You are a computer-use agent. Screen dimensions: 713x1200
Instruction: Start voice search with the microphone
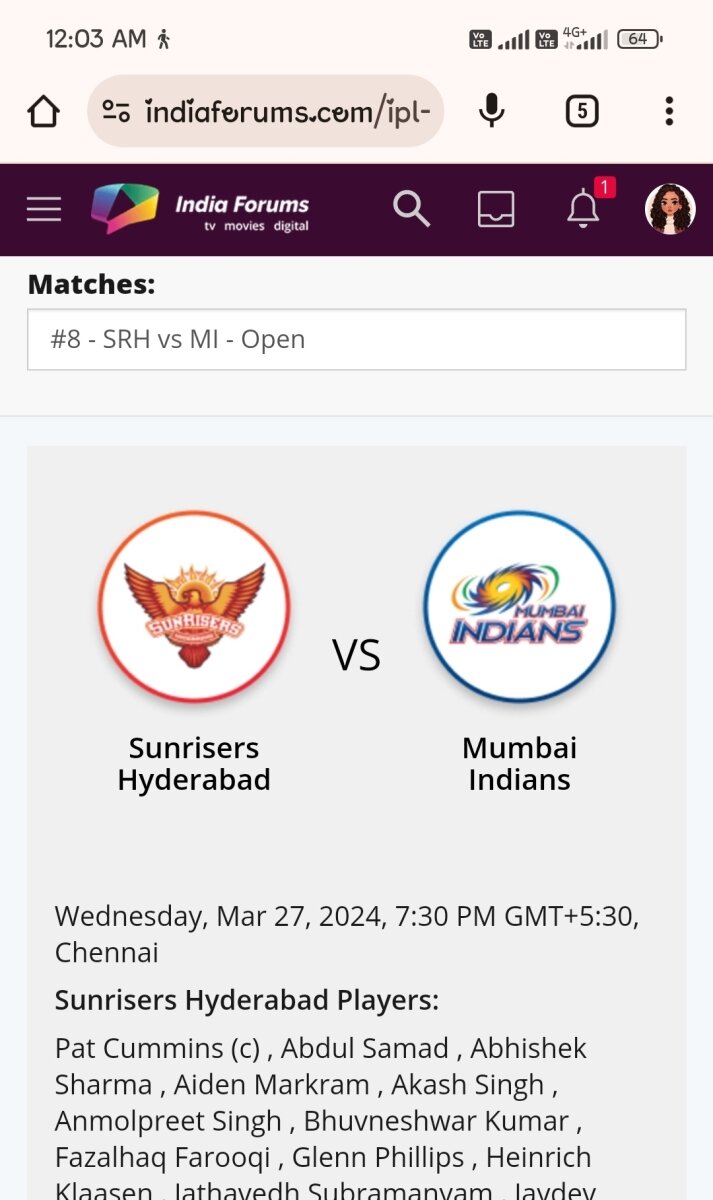click(491, 111)
